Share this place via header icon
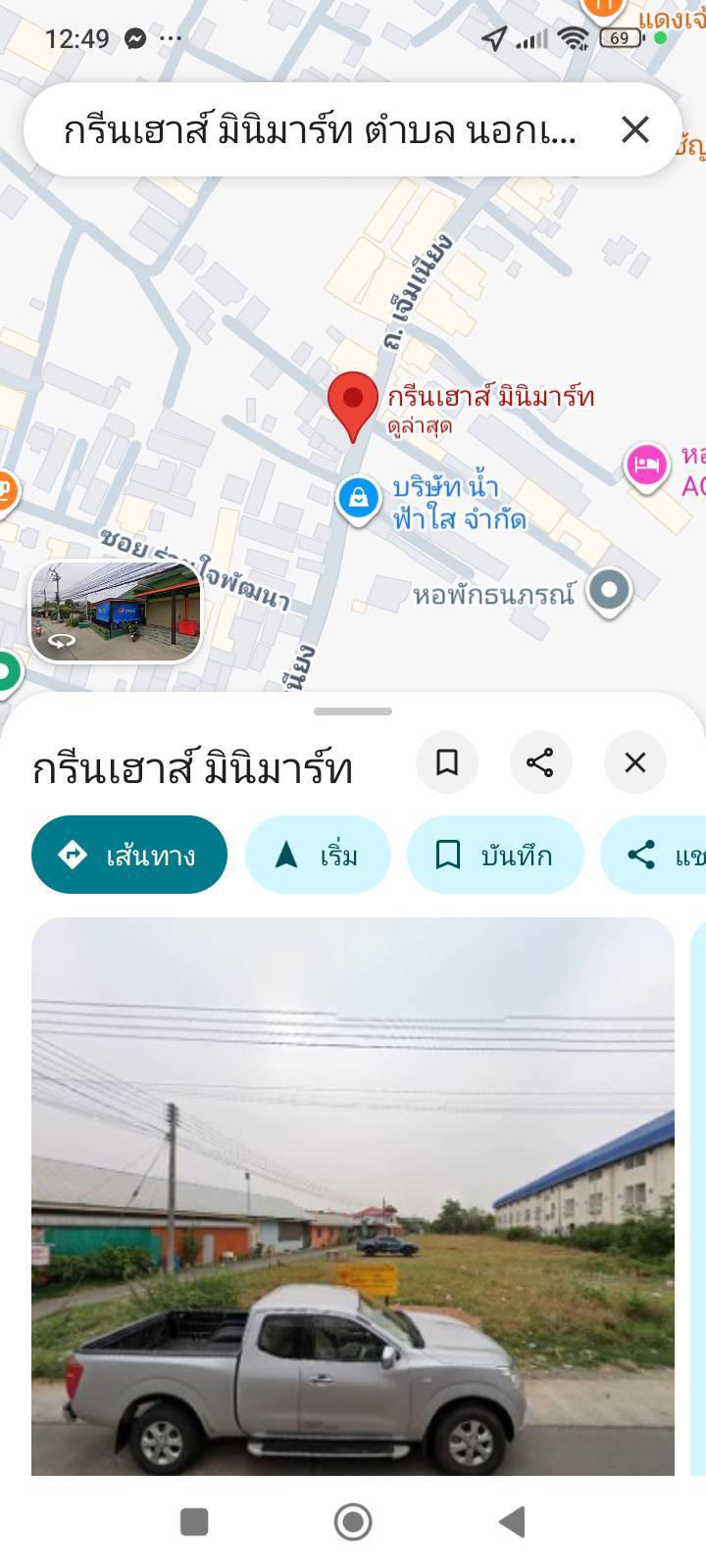706x1568 pixels. click(x=540, y=762)
